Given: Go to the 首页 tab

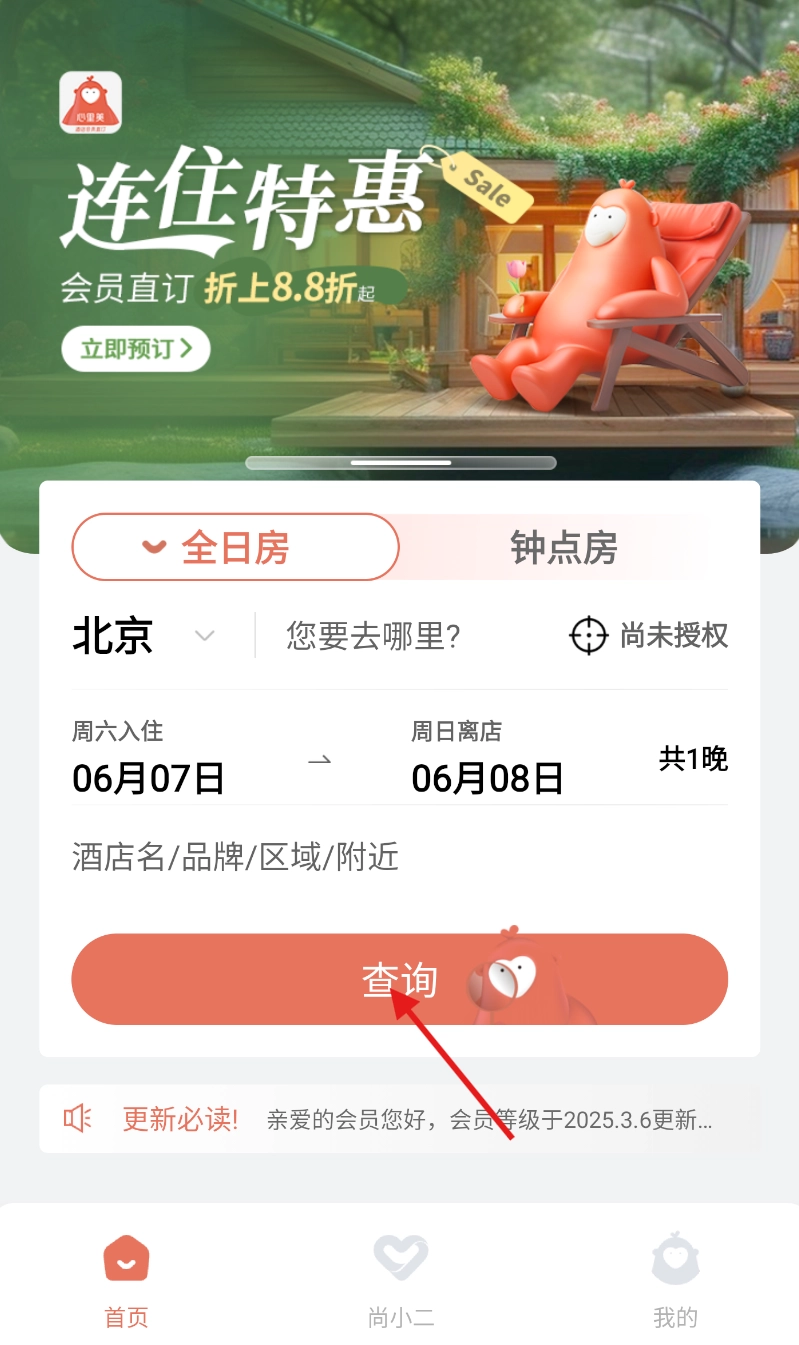Looking at the screenshot, I should coord(127,1280).
